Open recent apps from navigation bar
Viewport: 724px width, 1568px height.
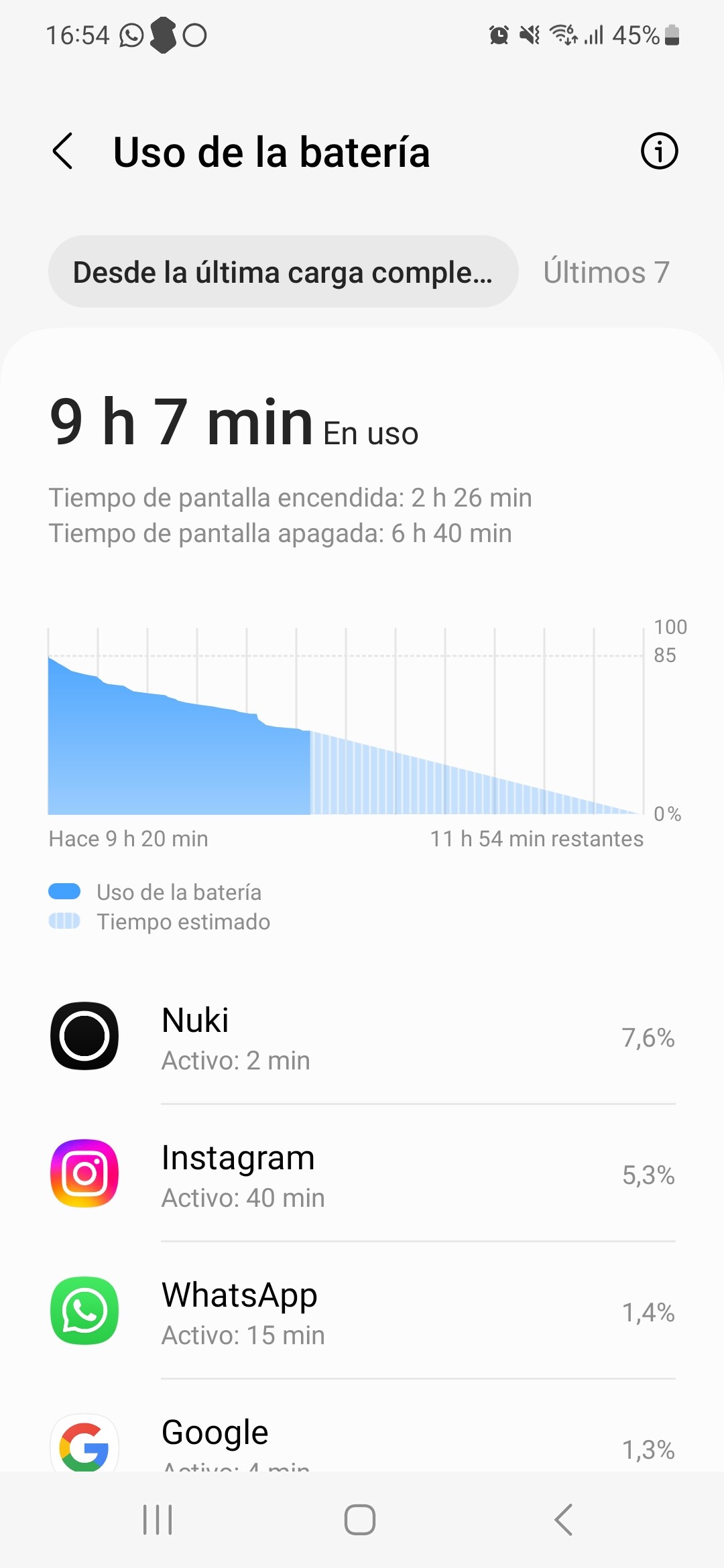click(x=158, y=1520)
